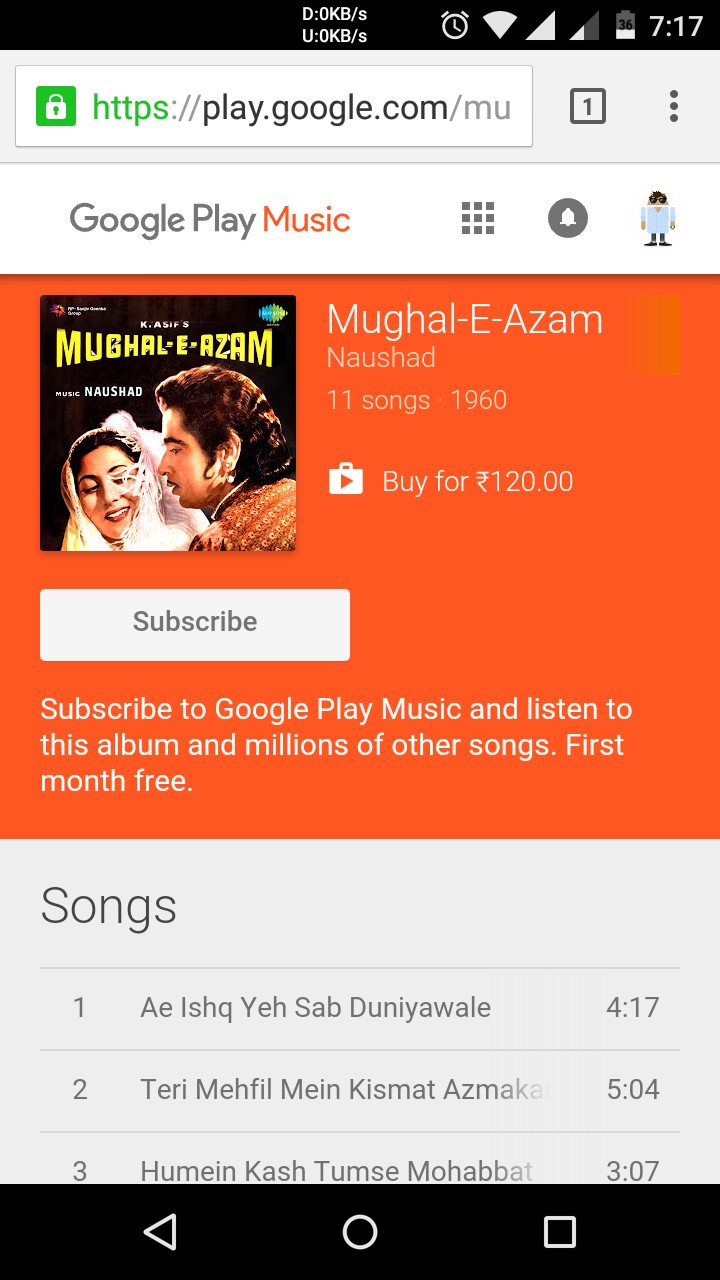The height and width of the screenshot is (1280, 720).
Task: Tap the Google Play Music logo
Action: [210, 219]
